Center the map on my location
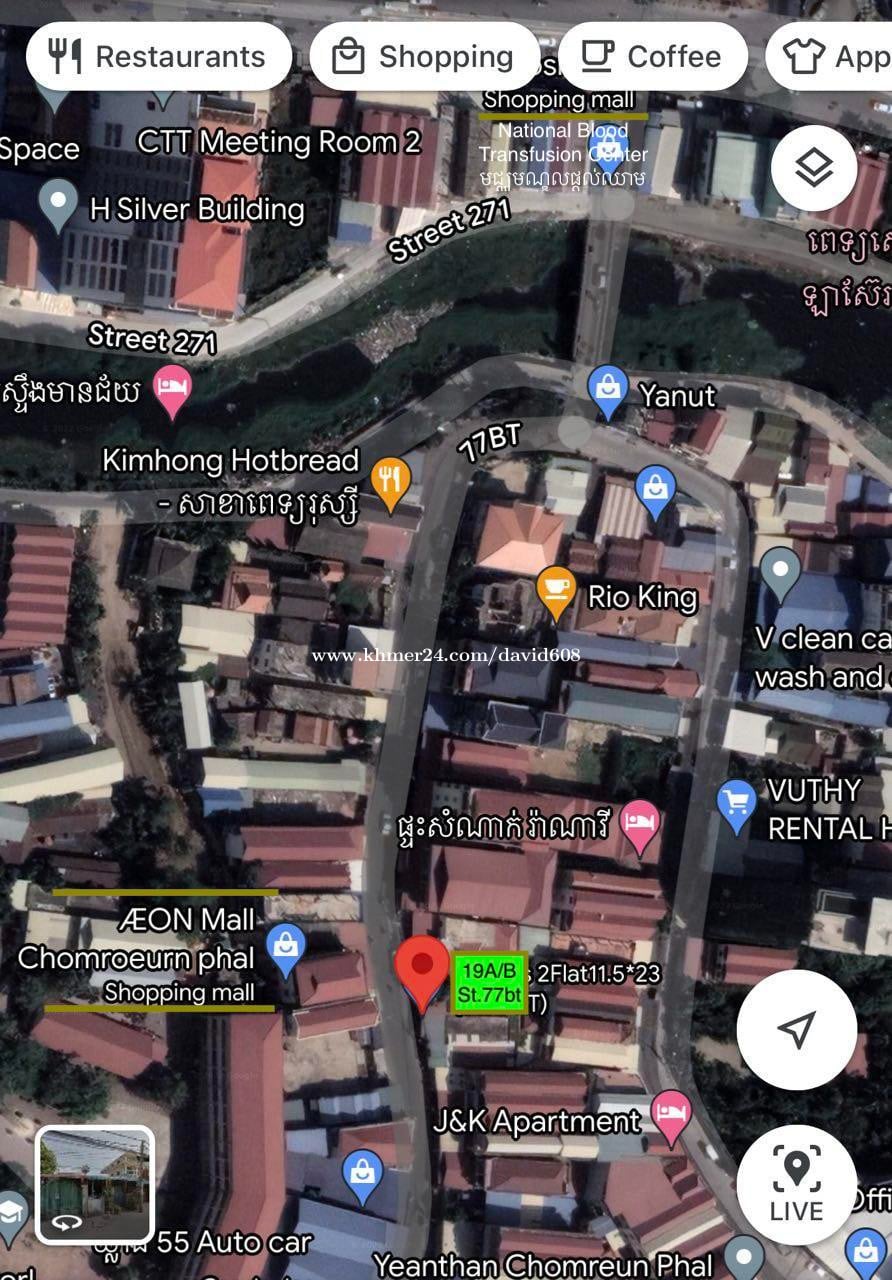 click(x=796, y=1029)
